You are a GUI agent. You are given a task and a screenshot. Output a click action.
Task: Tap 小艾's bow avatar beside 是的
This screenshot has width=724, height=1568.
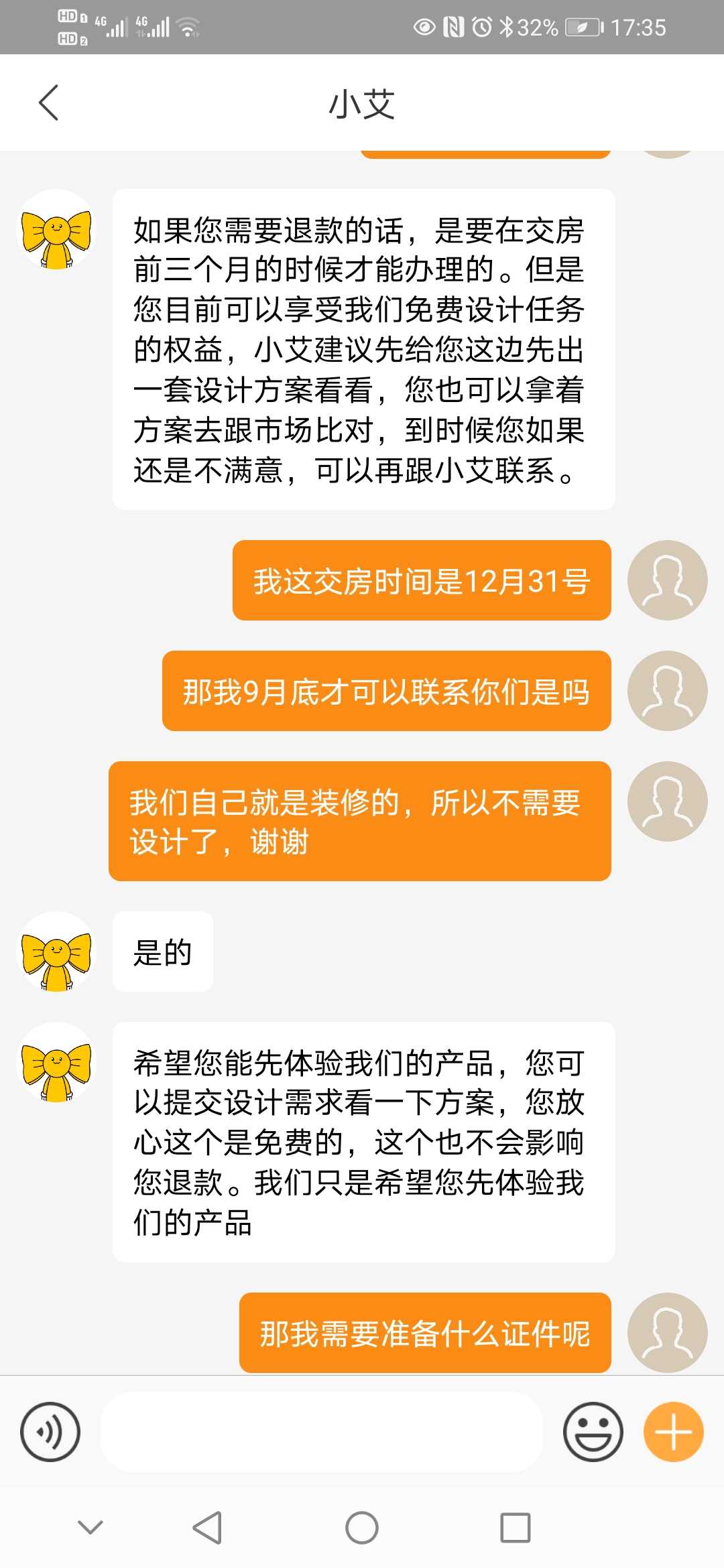(56, 952)
